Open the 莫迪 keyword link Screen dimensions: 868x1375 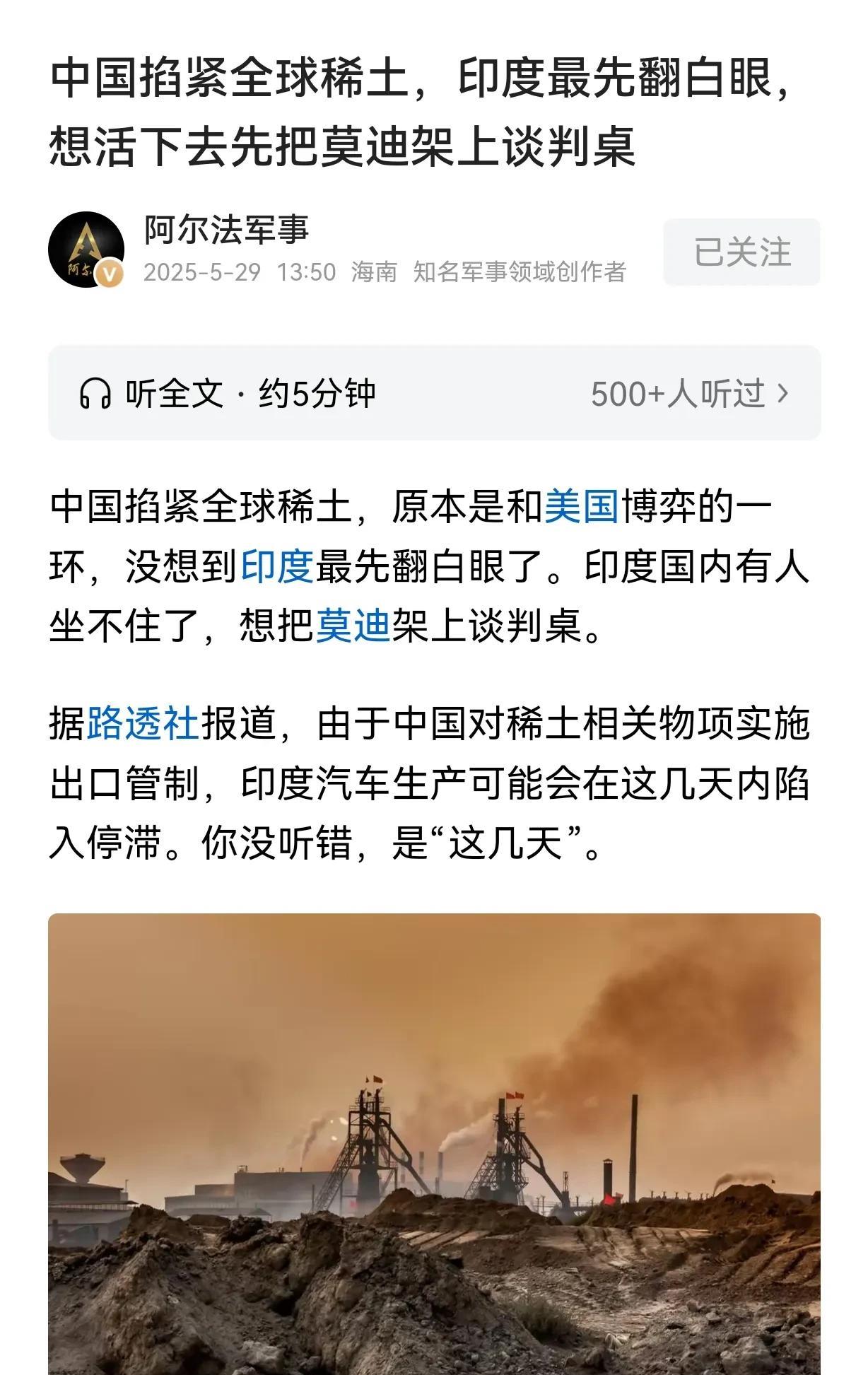pos(353,625)
